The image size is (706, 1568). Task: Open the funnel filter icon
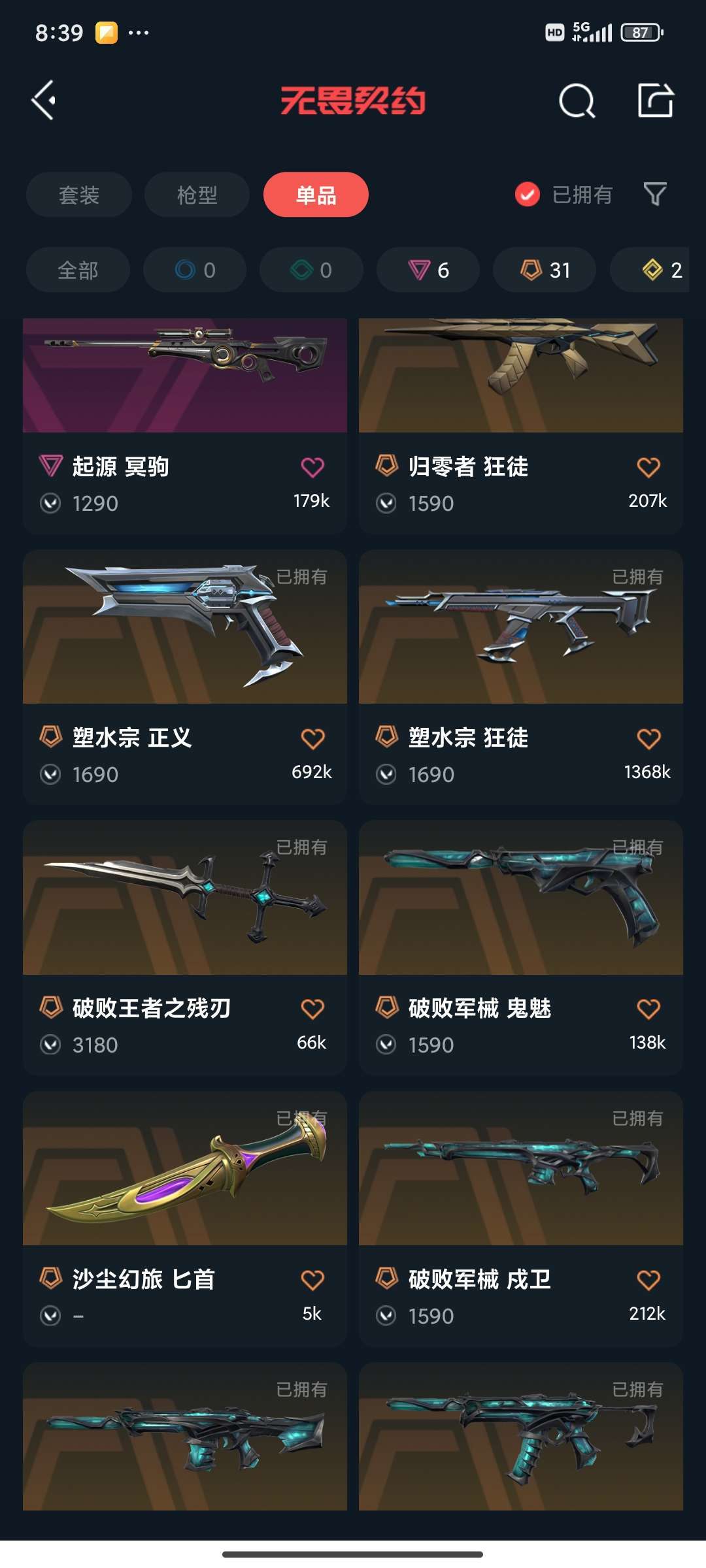[x=655, y=194]
